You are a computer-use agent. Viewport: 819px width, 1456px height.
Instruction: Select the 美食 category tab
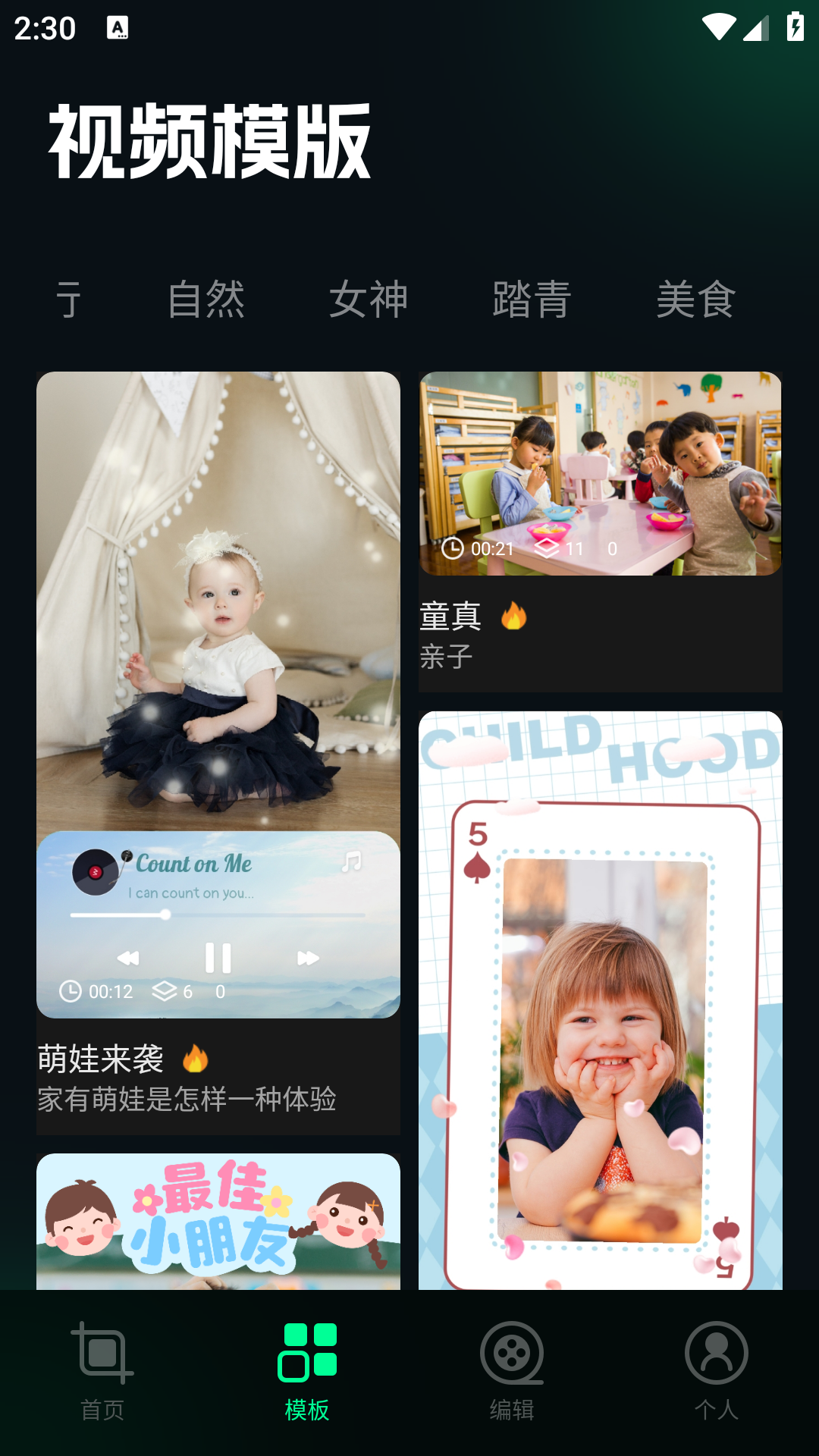[x=695, y=299]
